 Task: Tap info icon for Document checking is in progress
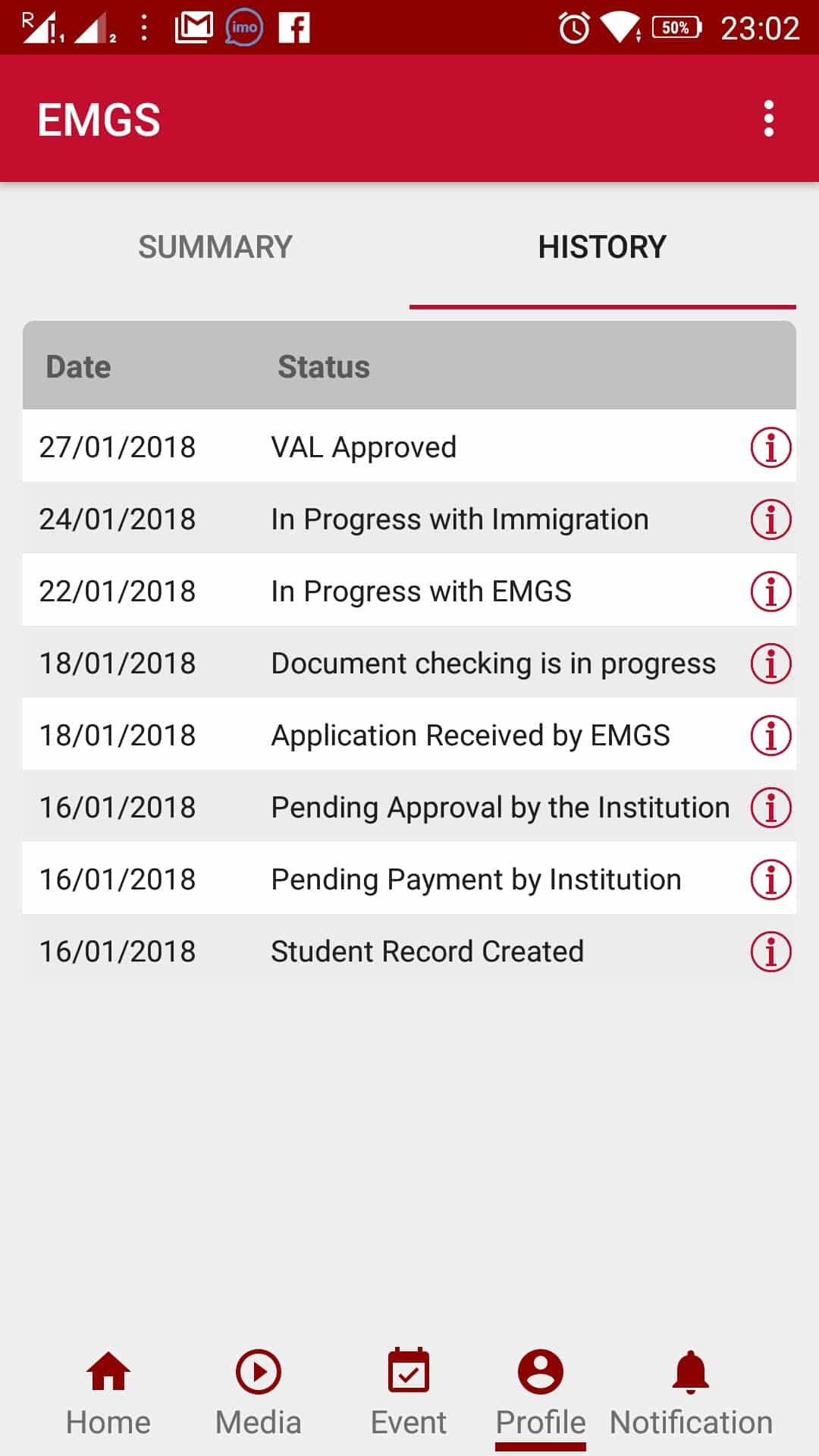click(x=770, y=664)
